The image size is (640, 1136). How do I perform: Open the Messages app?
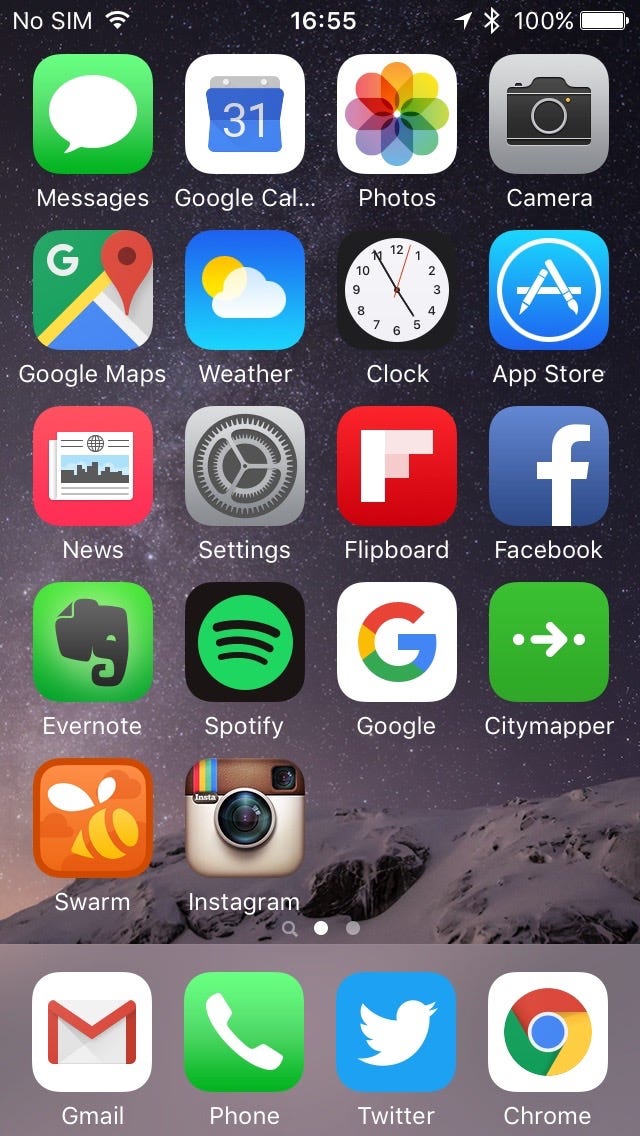click(x=93, y=114)
